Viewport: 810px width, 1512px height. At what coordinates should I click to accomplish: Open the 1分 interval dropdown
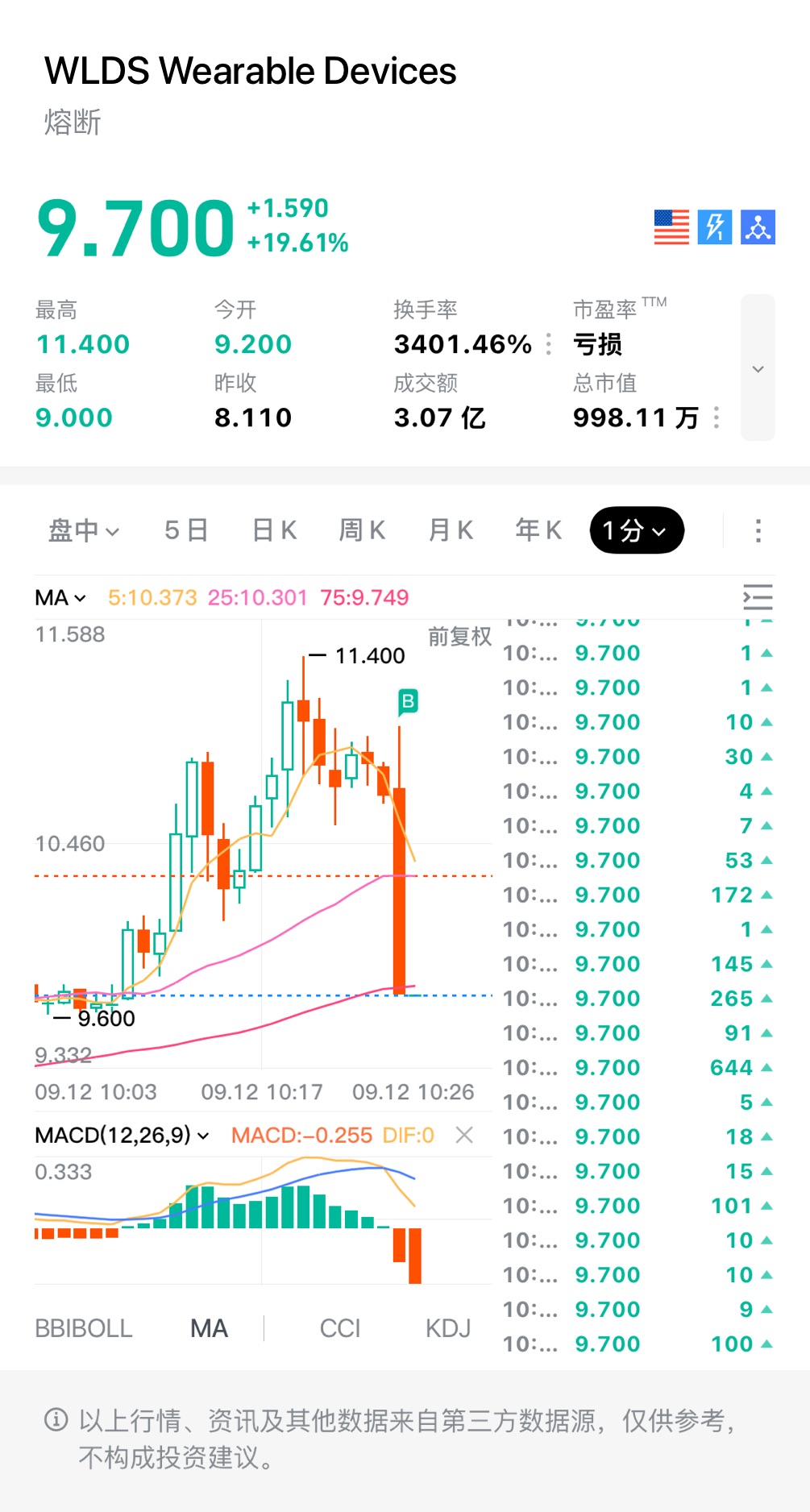point(637,530)
